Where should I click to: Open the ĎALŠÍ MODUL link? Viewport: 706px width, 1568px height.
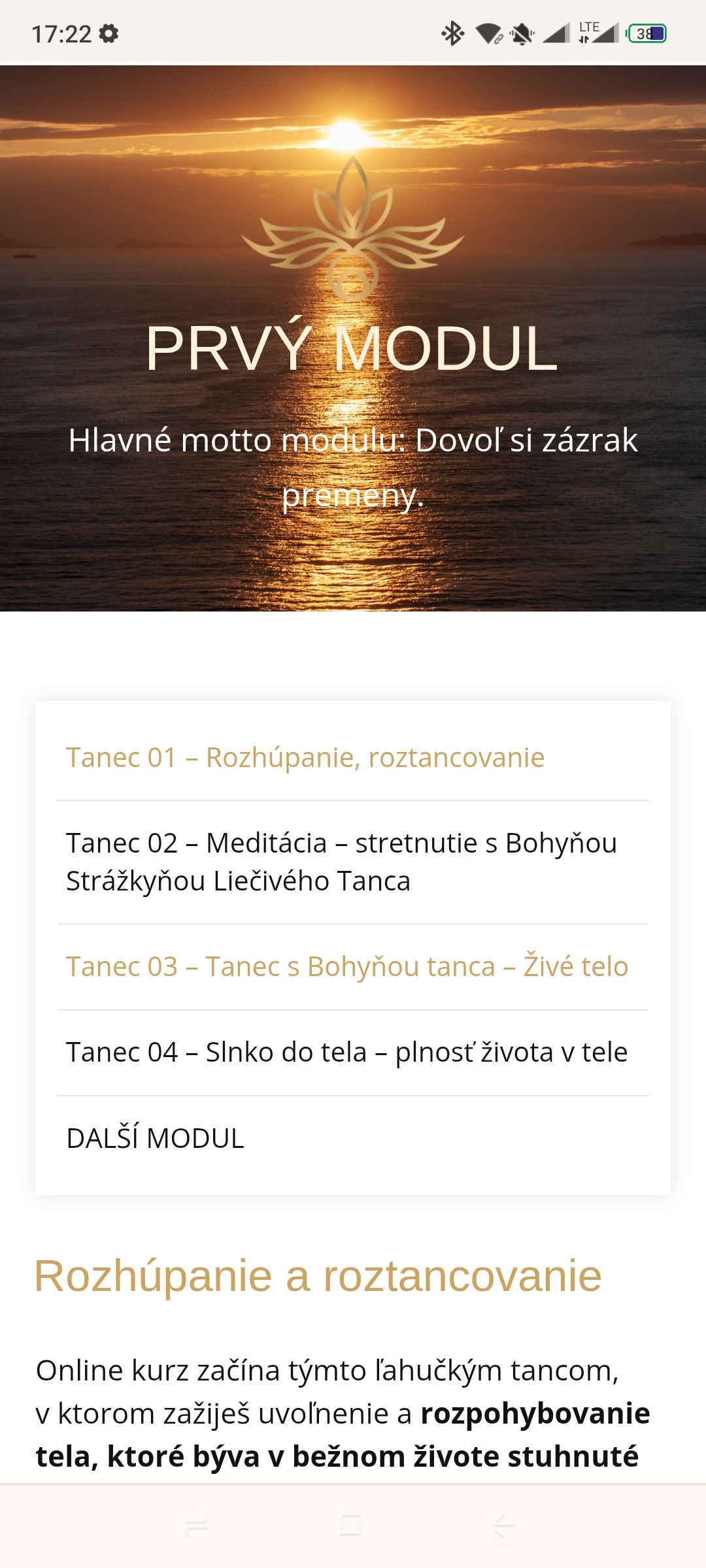coord(155,1138)
